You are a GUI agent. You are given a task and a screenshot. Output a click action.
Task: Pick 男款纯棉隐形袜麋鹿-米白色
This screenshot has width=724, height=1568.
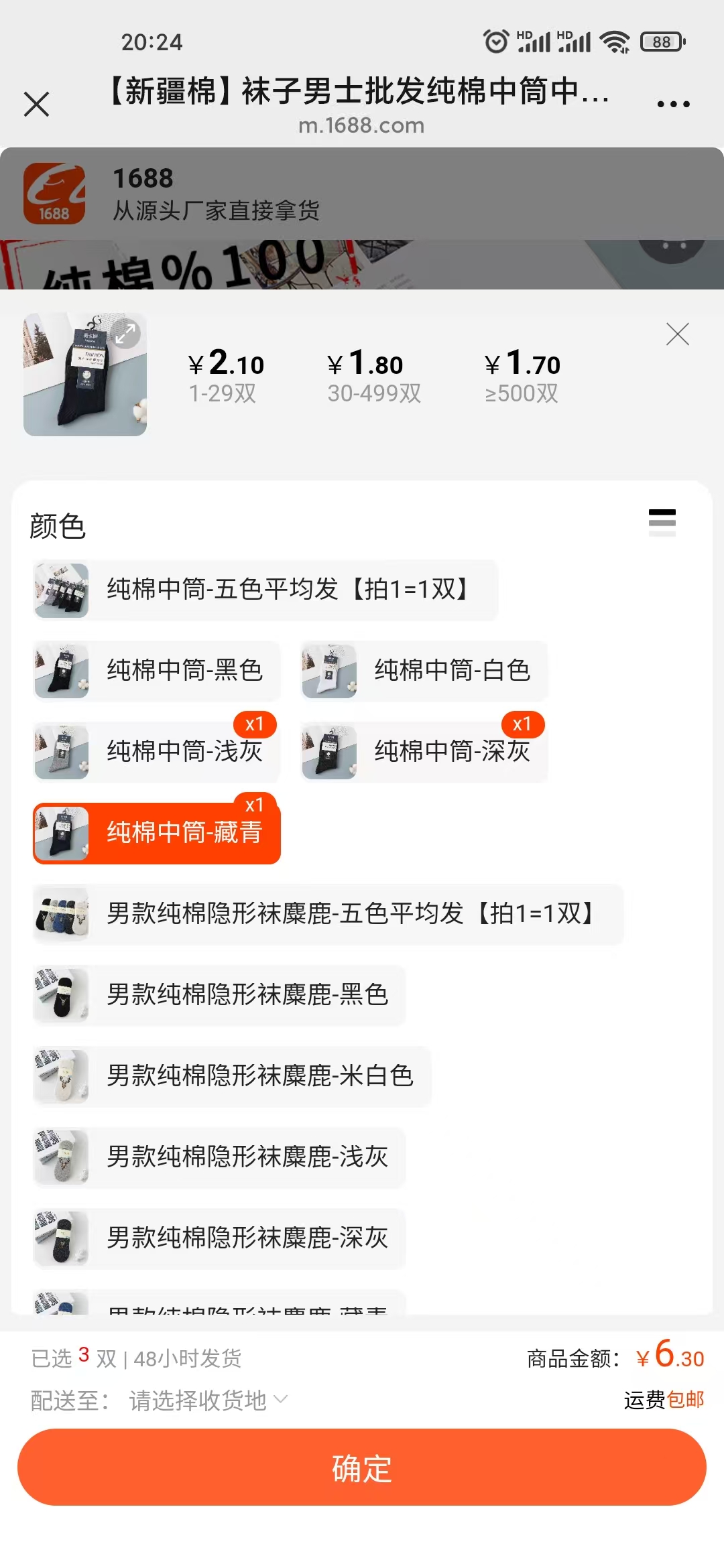pyautogui.click(x=232, y=1076)
